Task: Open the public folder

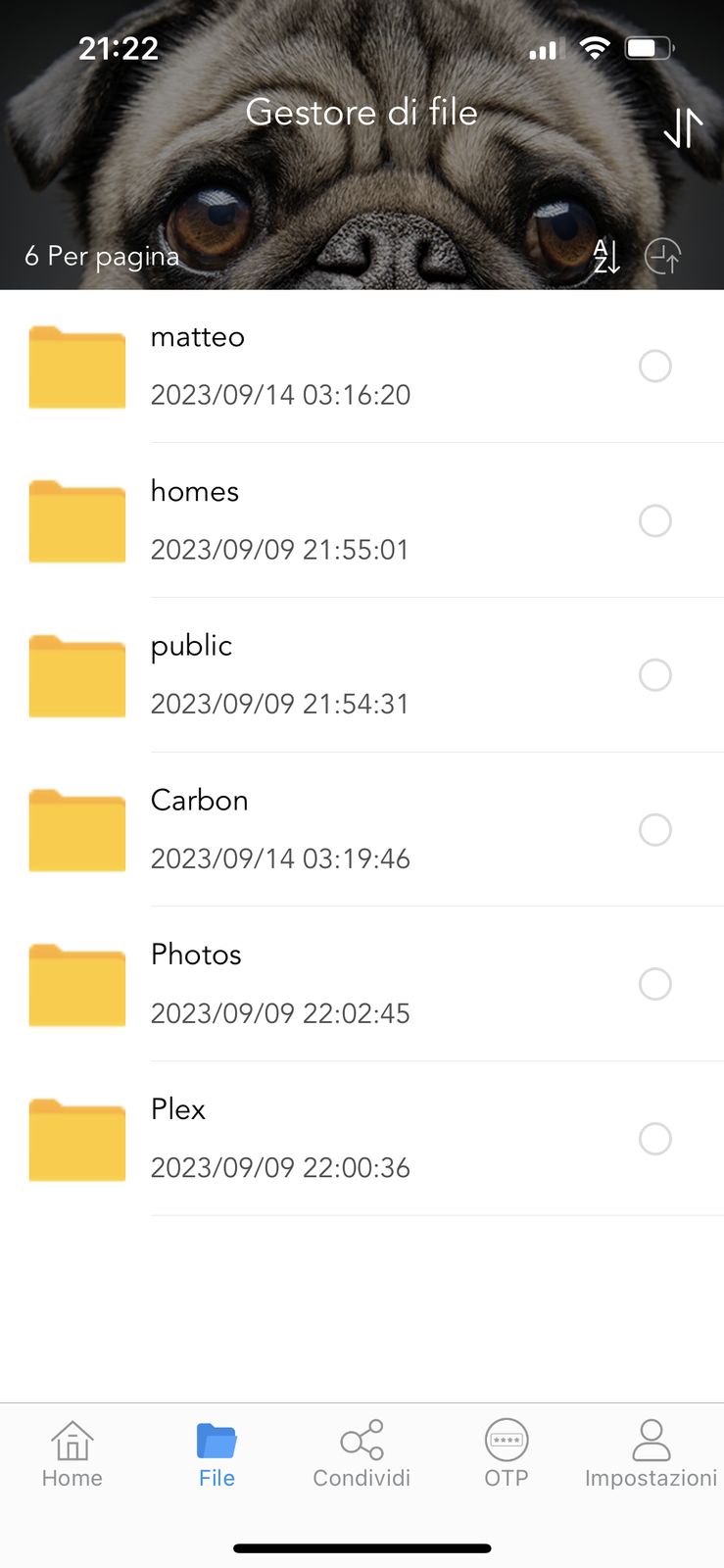Action: click(x=279, y=674)
